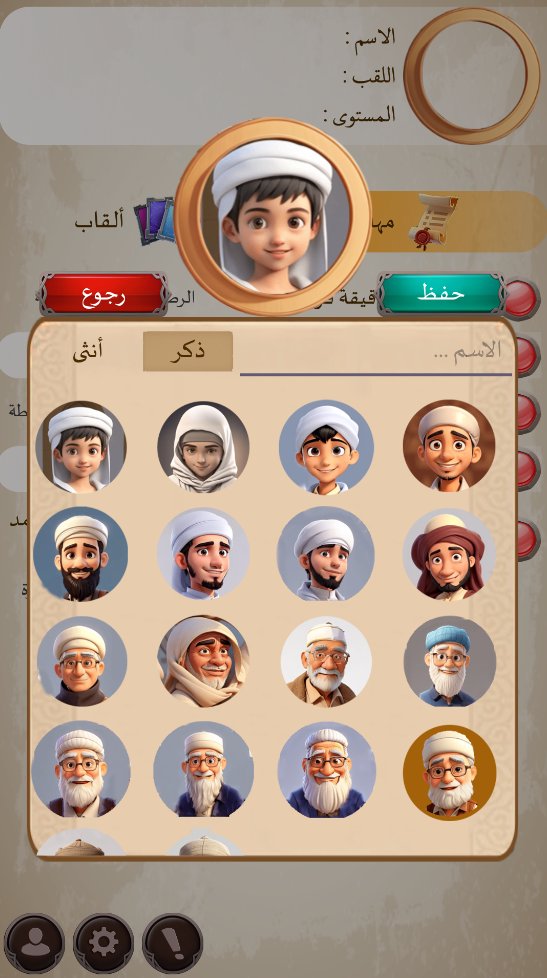Open the profile person icon at the bottom
Image resolution: width=547 pixels, height=978 pixels.
(34, 944)
